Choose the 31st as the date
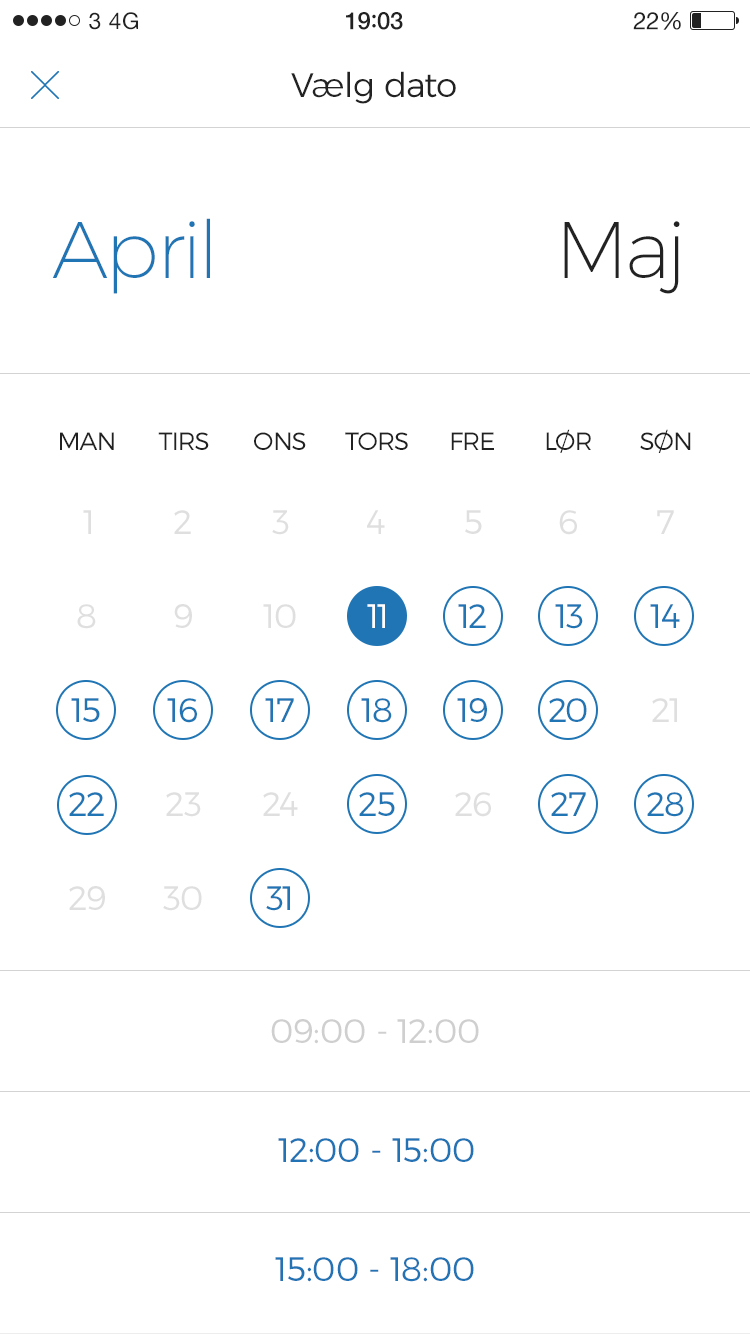This screenshot has width=750, height=1334. pyautogui.click(x=280, y=898)
